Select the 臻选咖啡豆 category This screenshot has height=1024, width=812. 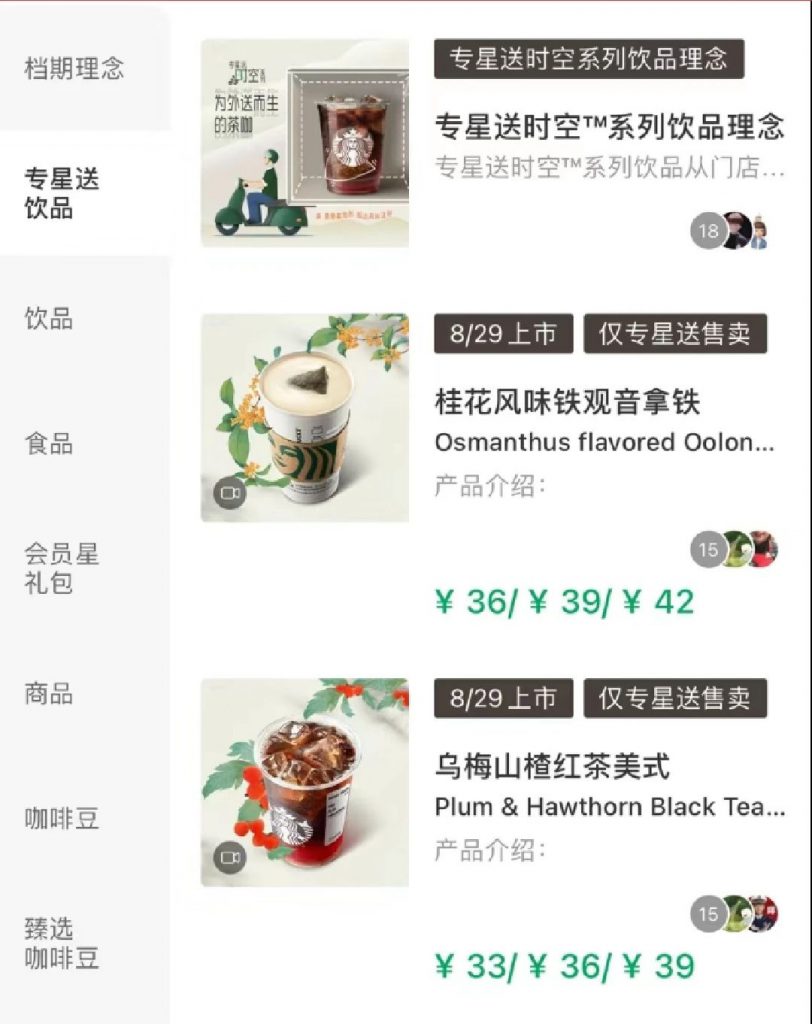[x=62, y=944]
